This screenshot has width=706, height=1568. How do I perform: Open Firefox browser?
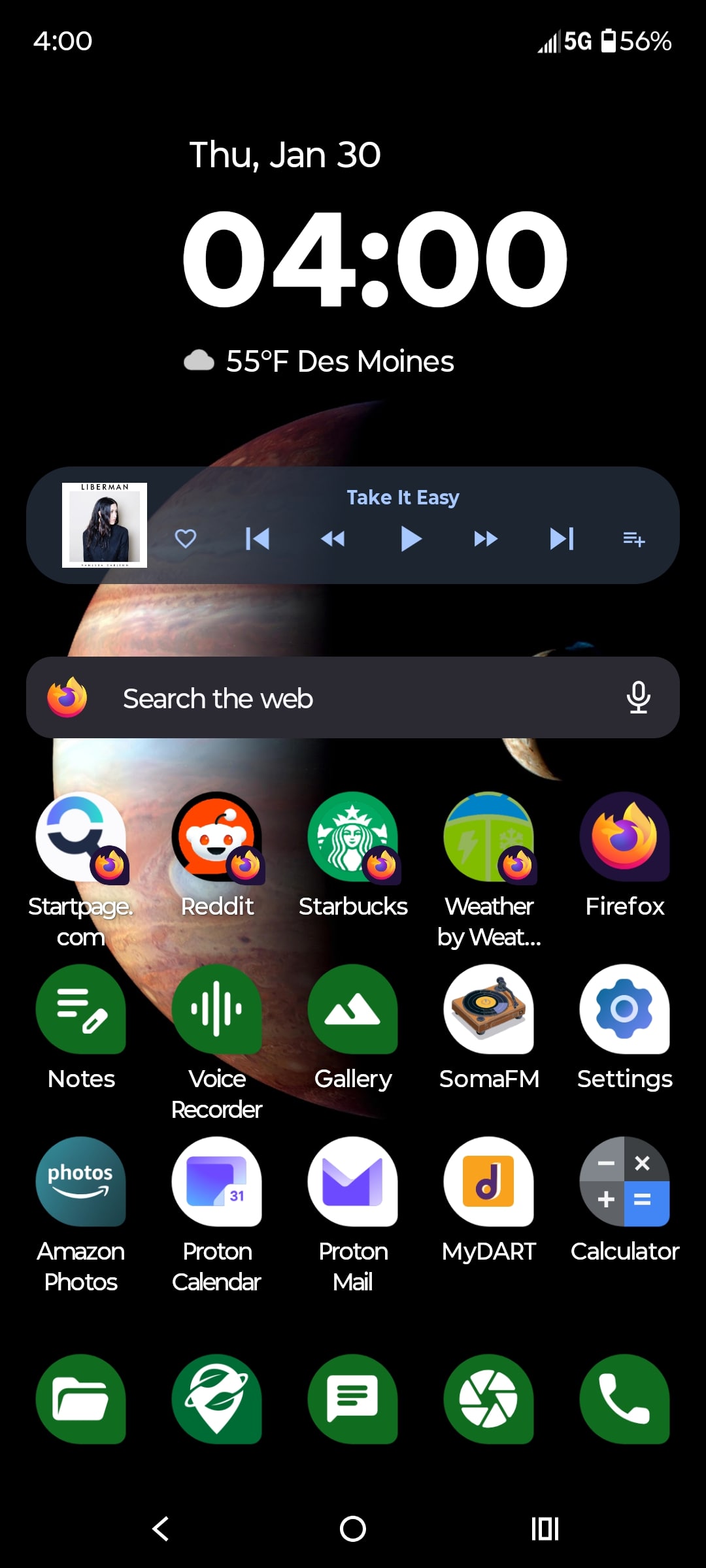tap(624, 838)
